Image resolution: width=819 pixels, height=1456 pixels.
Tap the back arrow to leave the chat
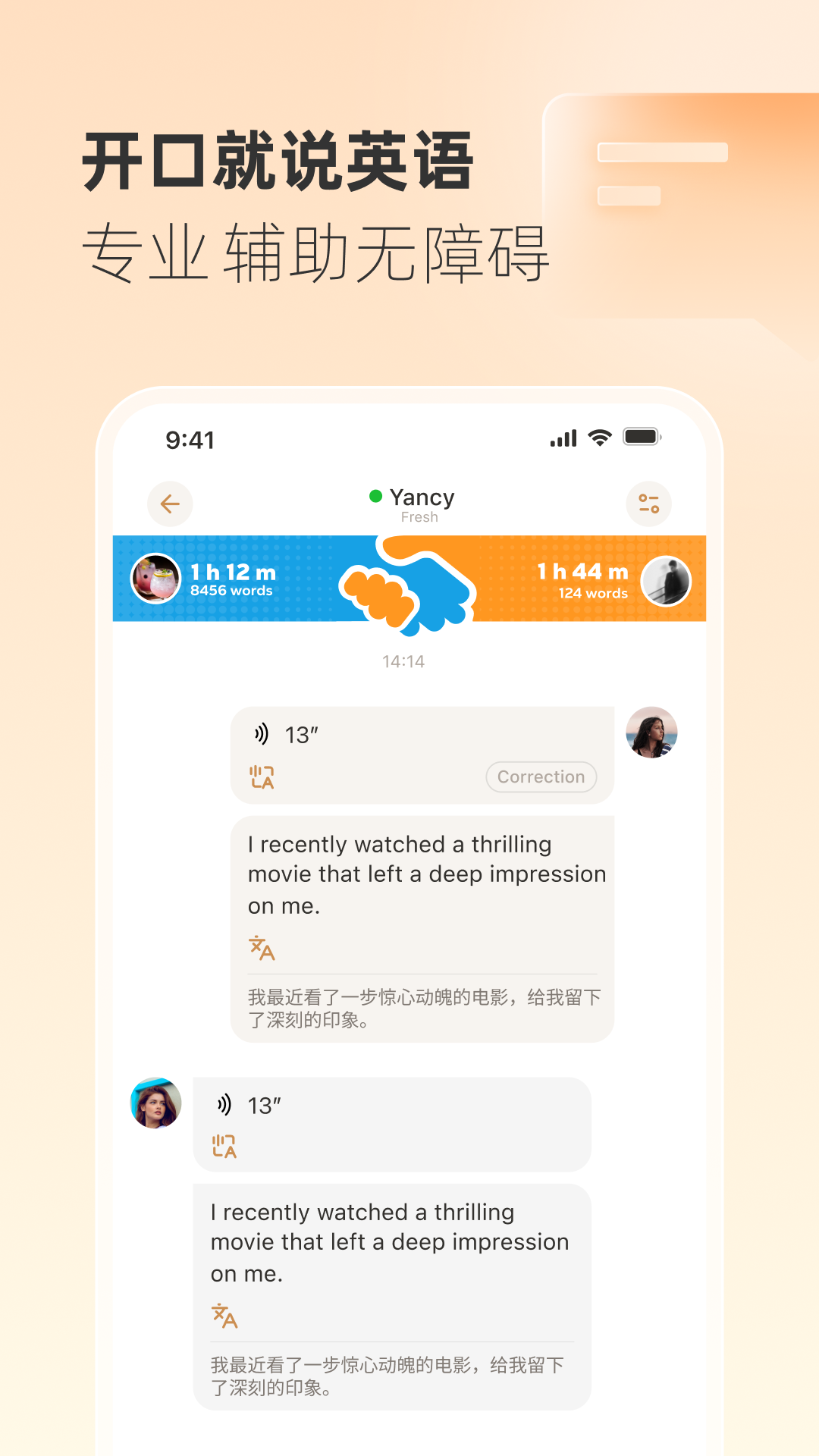coord(170,504)
